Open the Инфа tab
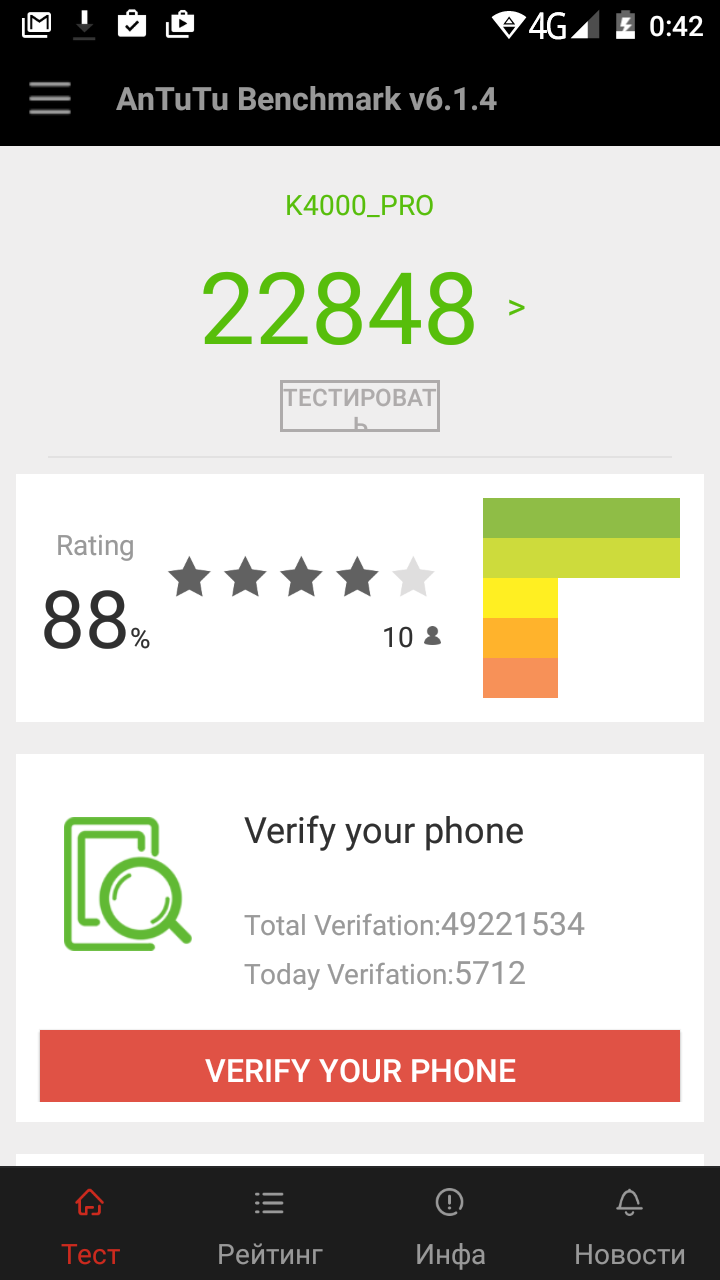 (x=450, y=1224)
